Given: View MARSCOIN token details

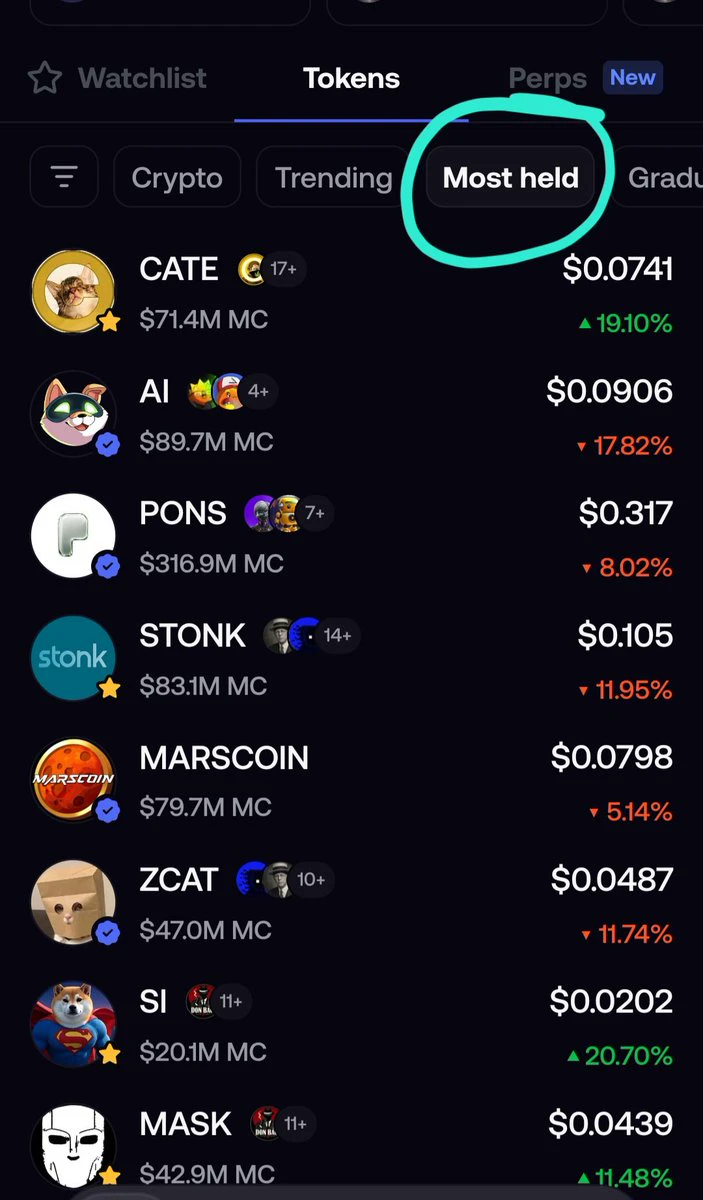Looking at the screenshot, I should click(351, 782).
